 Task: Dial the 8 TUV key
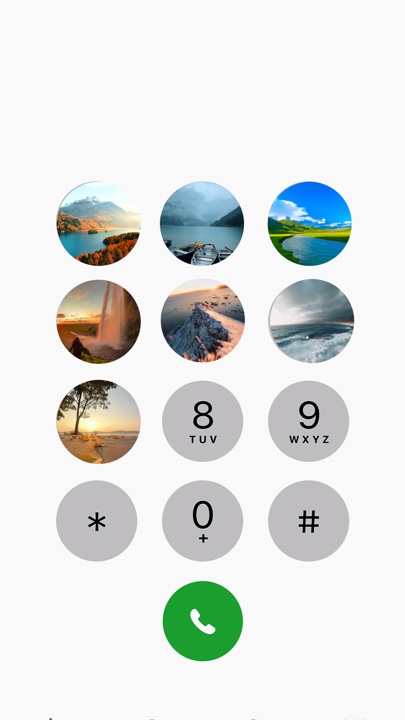(202, 421)
